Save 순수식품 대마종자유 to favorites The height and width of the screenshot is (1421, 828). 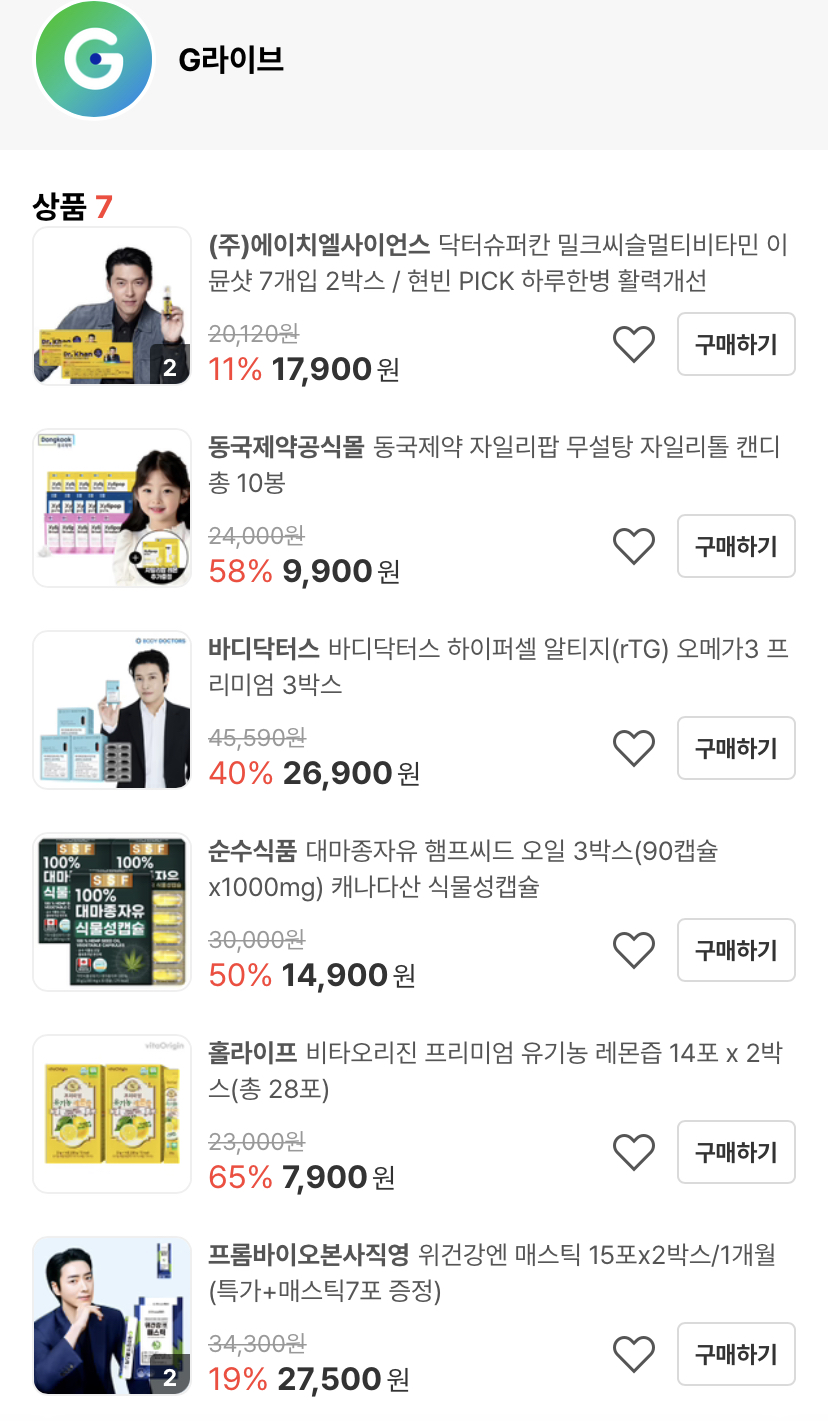[x=633, y=950]
